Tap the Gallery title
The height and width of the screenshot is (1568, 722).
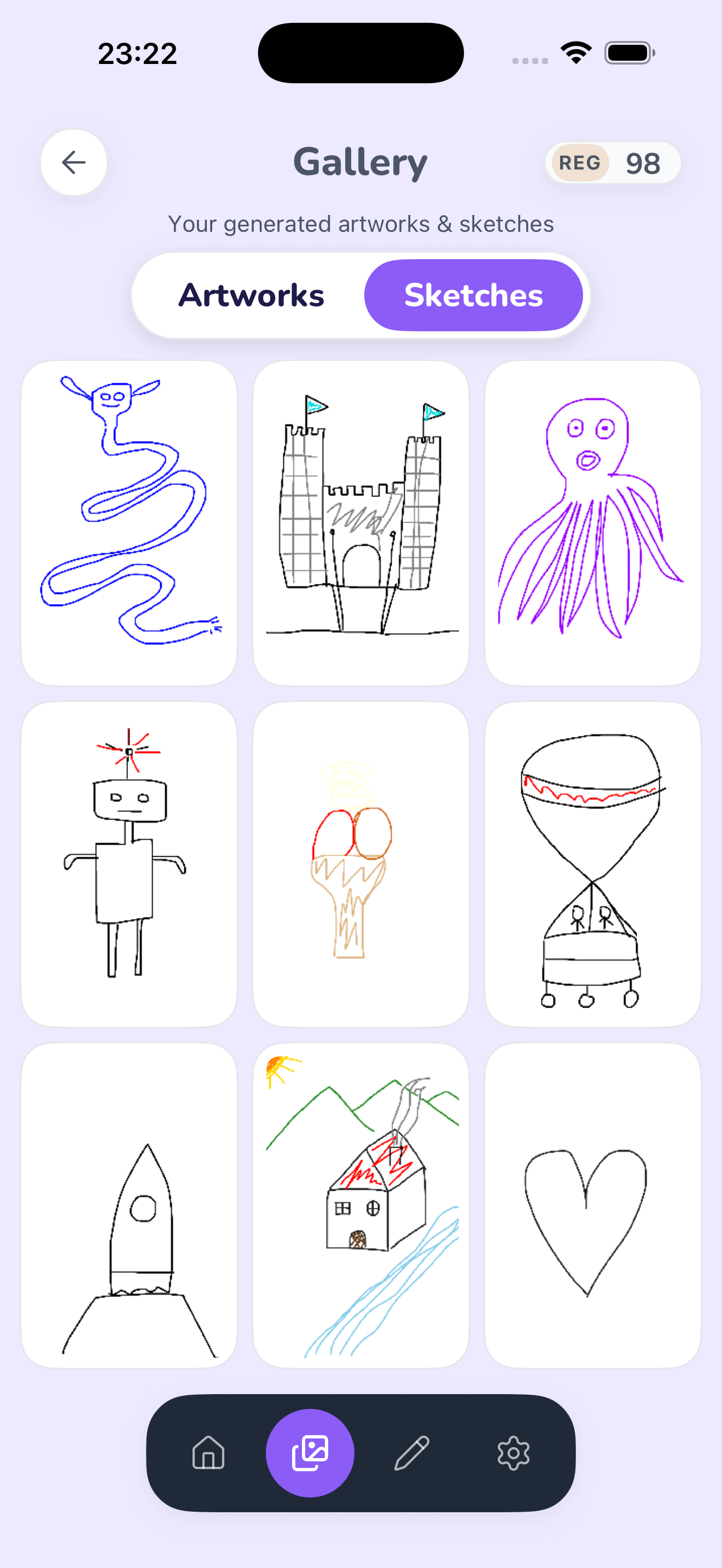pyautogui.click(x=360, y=161)
